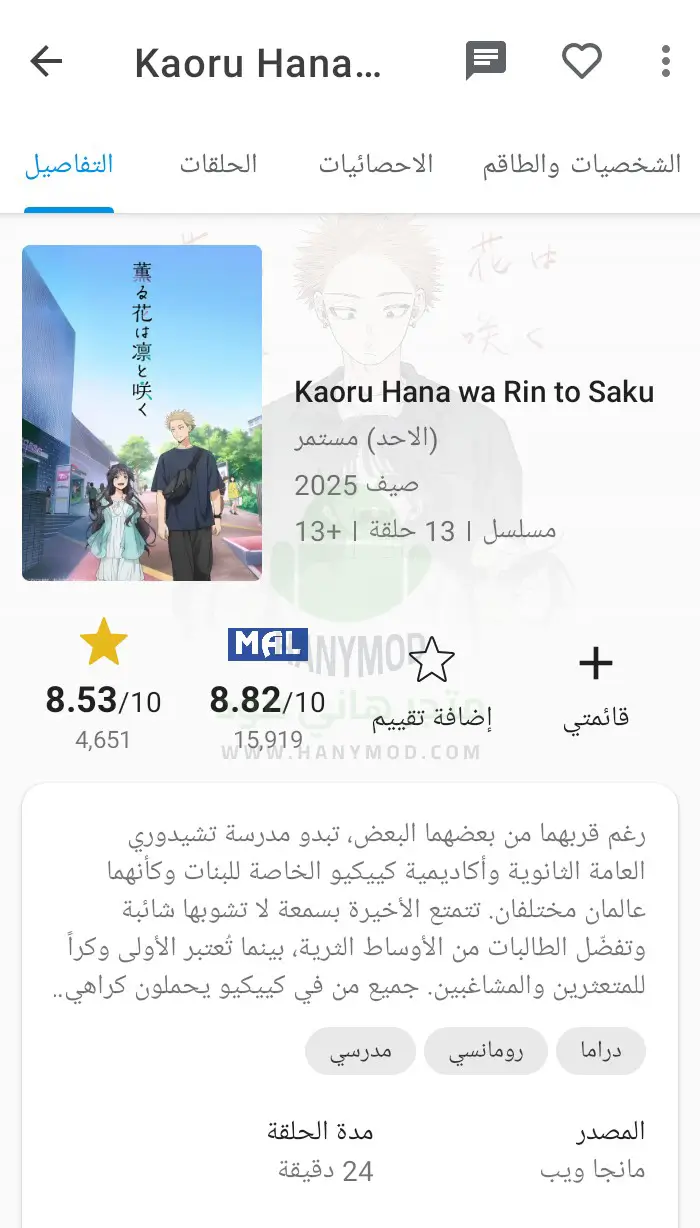Switch to the الحلقات tab
This screenshot has width=700, height=1228.
tap(219, 165)
